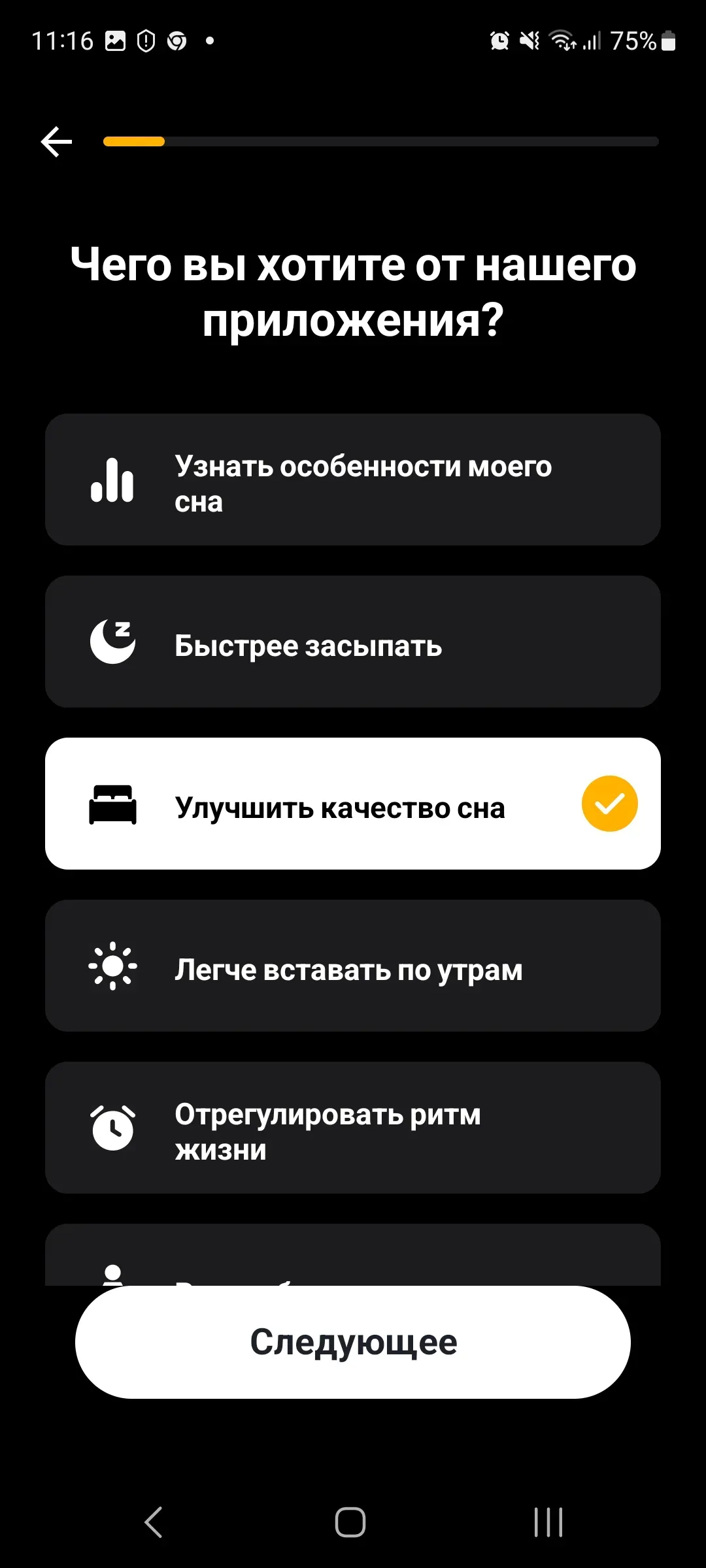
Task: Go to the home screen
Action: tap(350, 1522)
